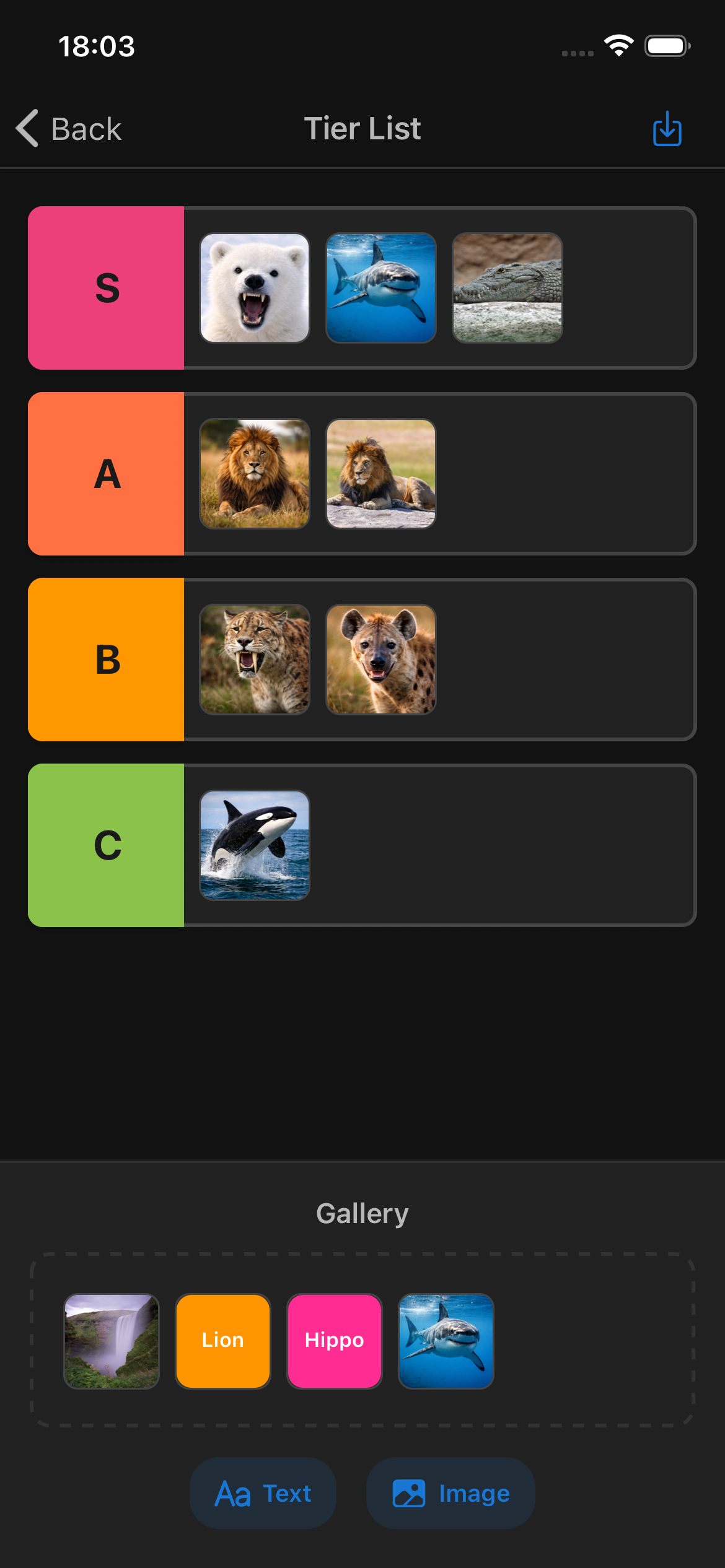Image resolution: width=725 pixels, height=1568 pixels.
Task: Tap the shark image in S tier
Action: pyautogui.click(x=381, y=288)
